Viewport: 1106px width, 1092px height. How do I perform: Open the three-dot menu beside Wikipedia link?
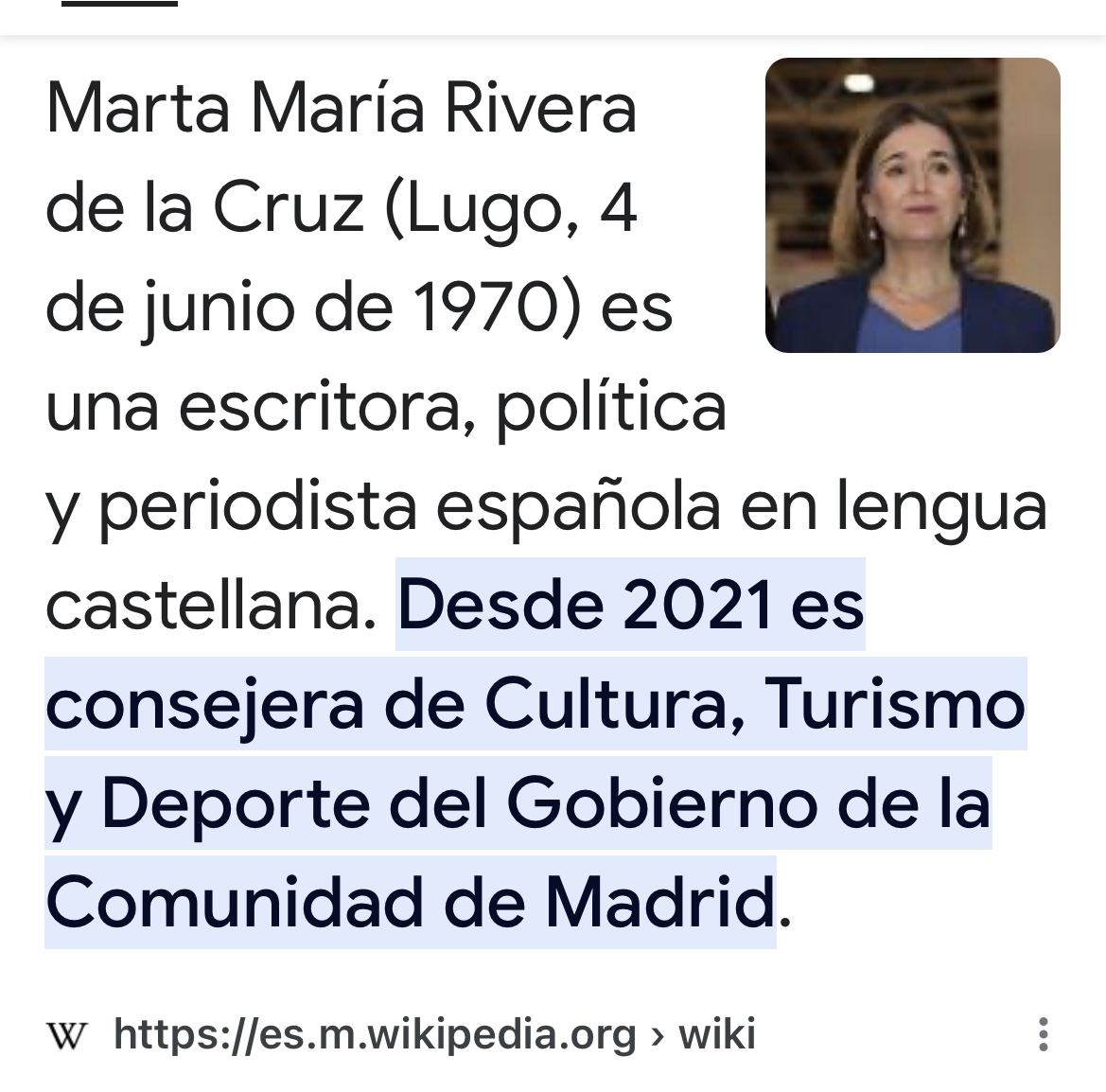click(x=1043, y=1034)
